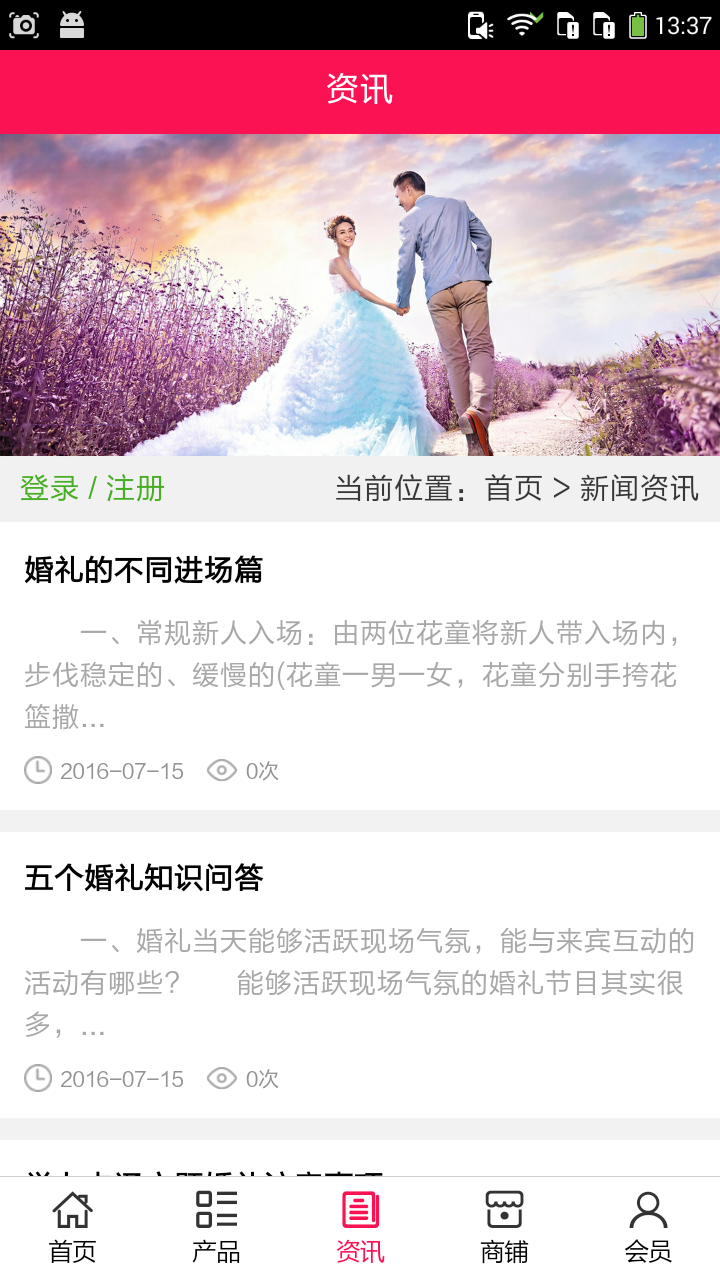Read the article 五个婚礼知识问答
Image resolution: width=720 pixels, height=1280 pixels.
click(x=144, y=878)
